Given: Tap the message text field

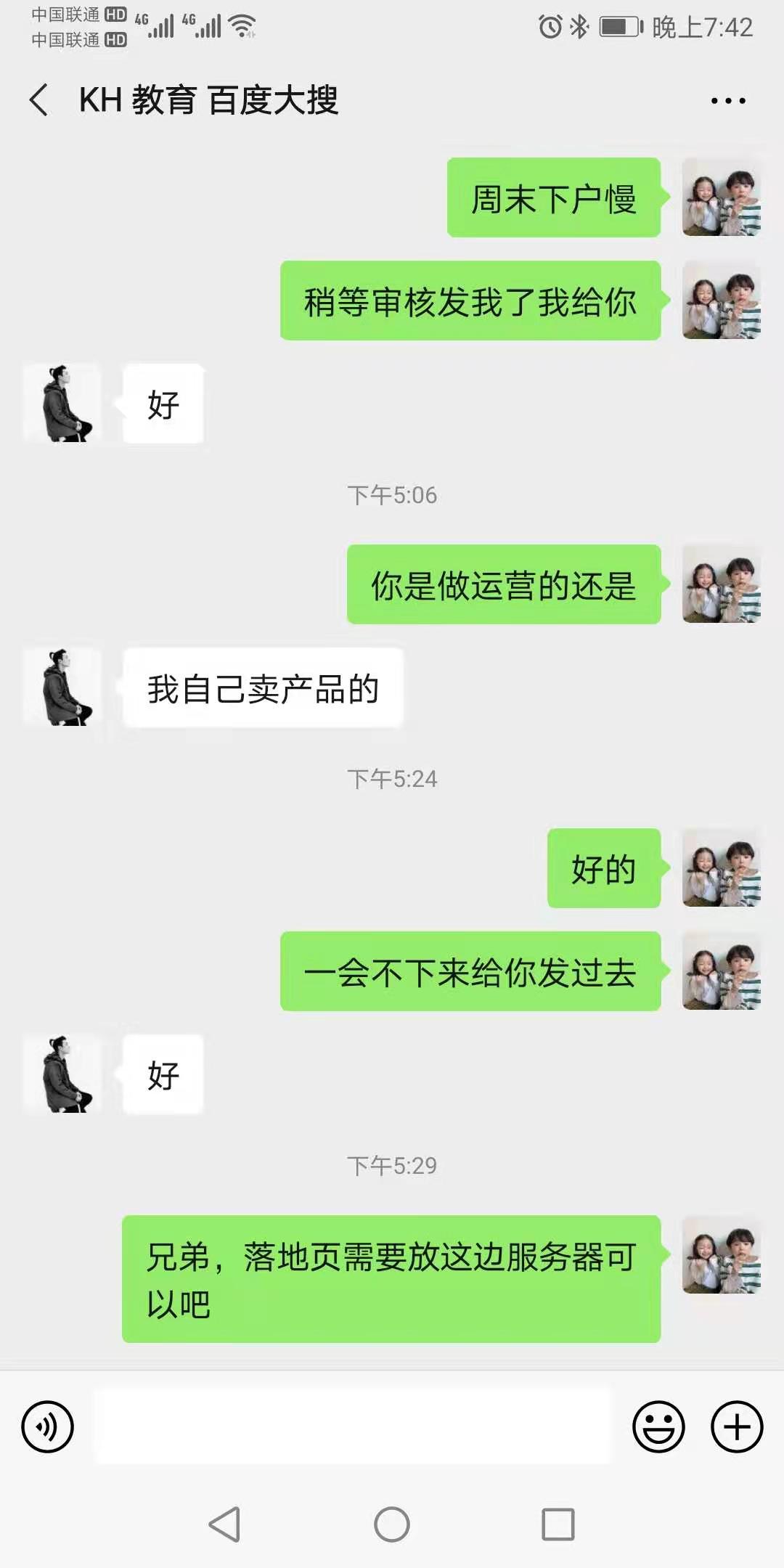Looking at the screenshot, I should point(354,1426).
